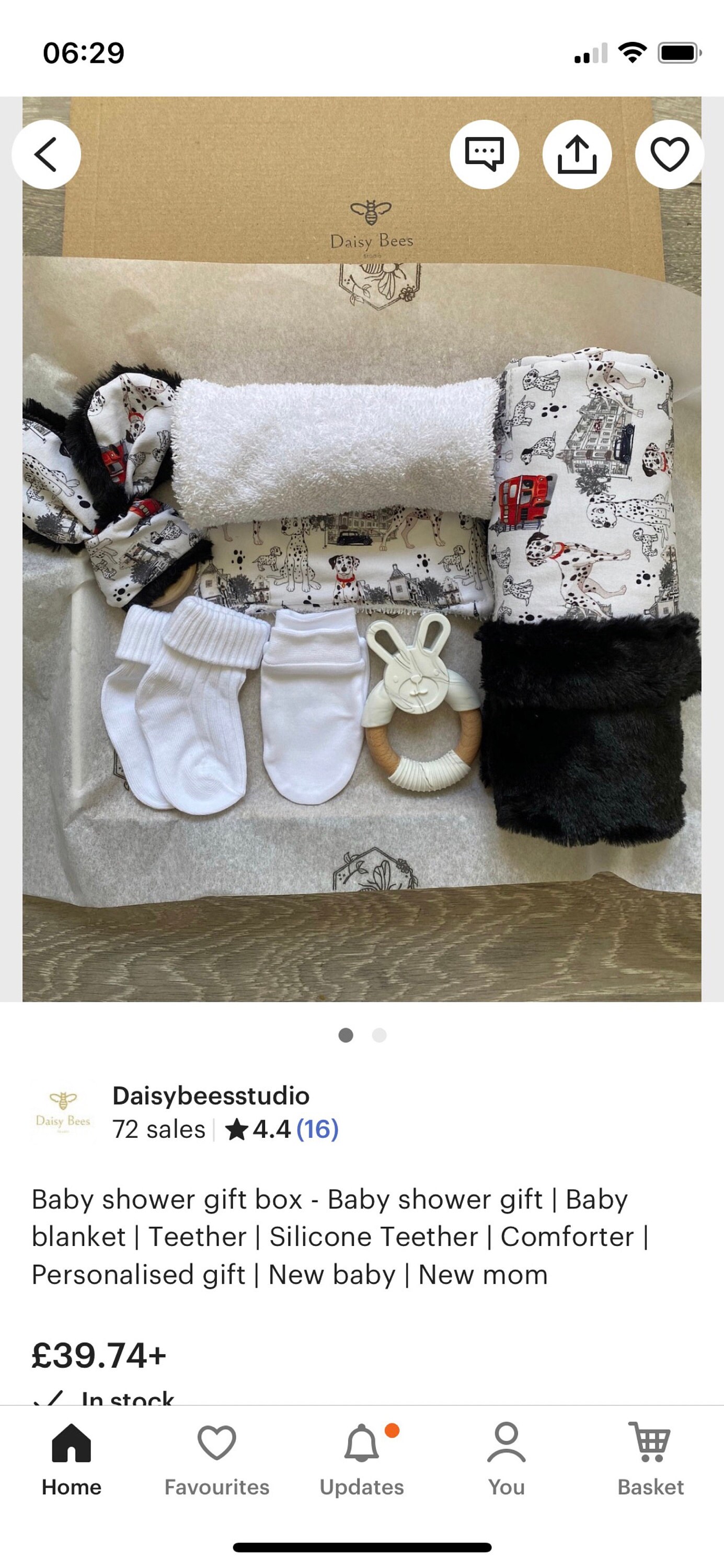This screenshot has width=724, height=1568.
Task: Favourite this listing with the heart
Action: tap(669, 154)
